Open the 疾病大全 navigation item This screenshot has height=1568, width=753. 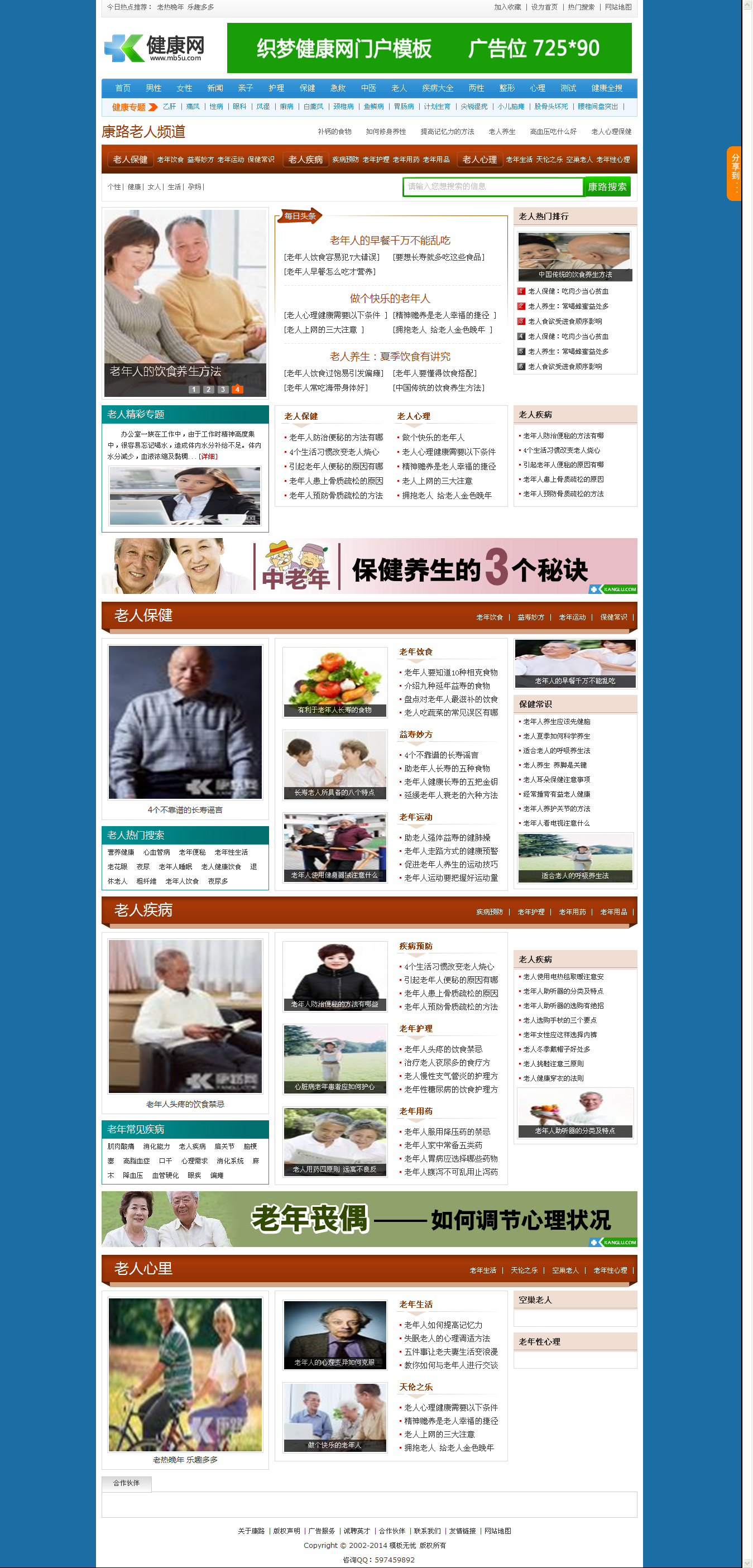[x=437, y=88]
